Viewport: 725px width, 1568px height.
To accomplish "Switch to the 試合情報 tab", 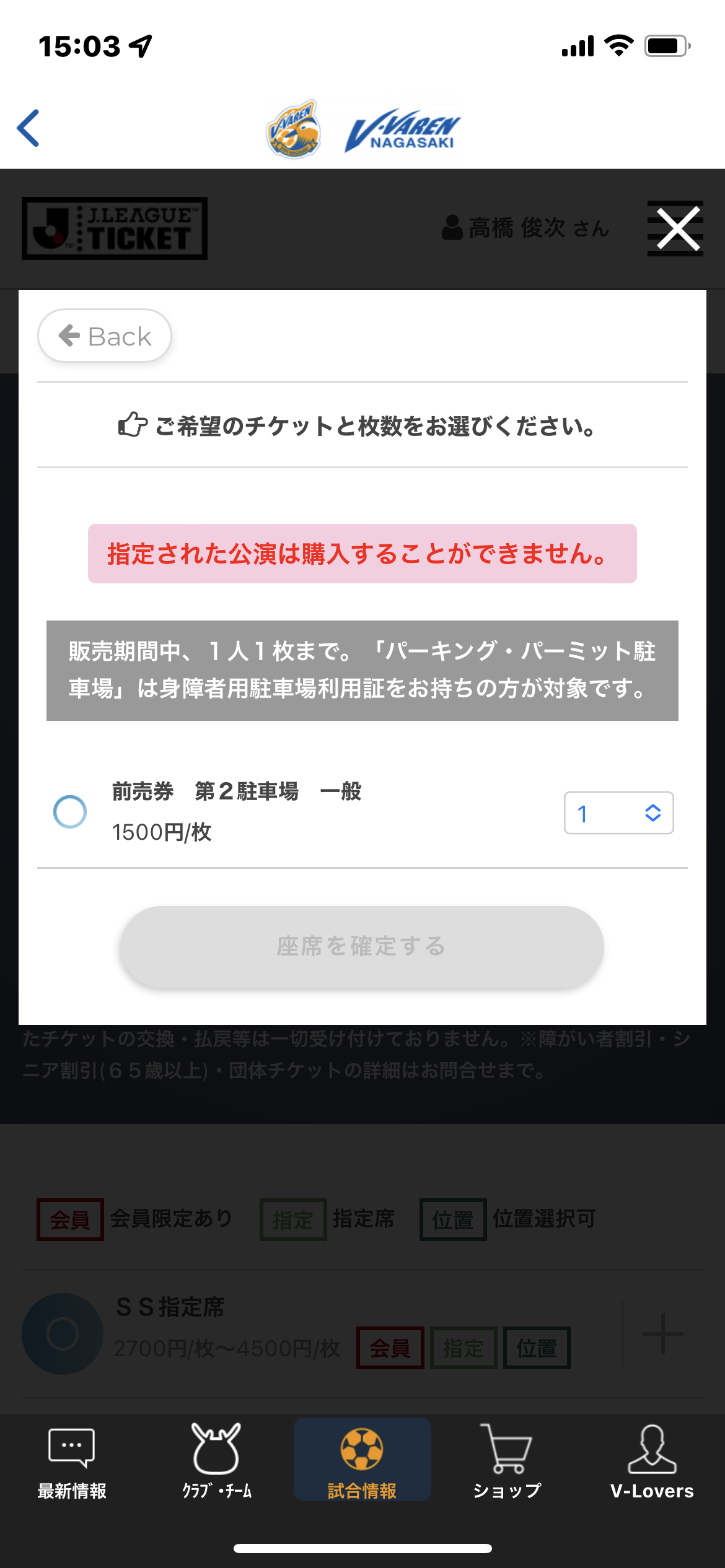I will (x=362, y=1460).
